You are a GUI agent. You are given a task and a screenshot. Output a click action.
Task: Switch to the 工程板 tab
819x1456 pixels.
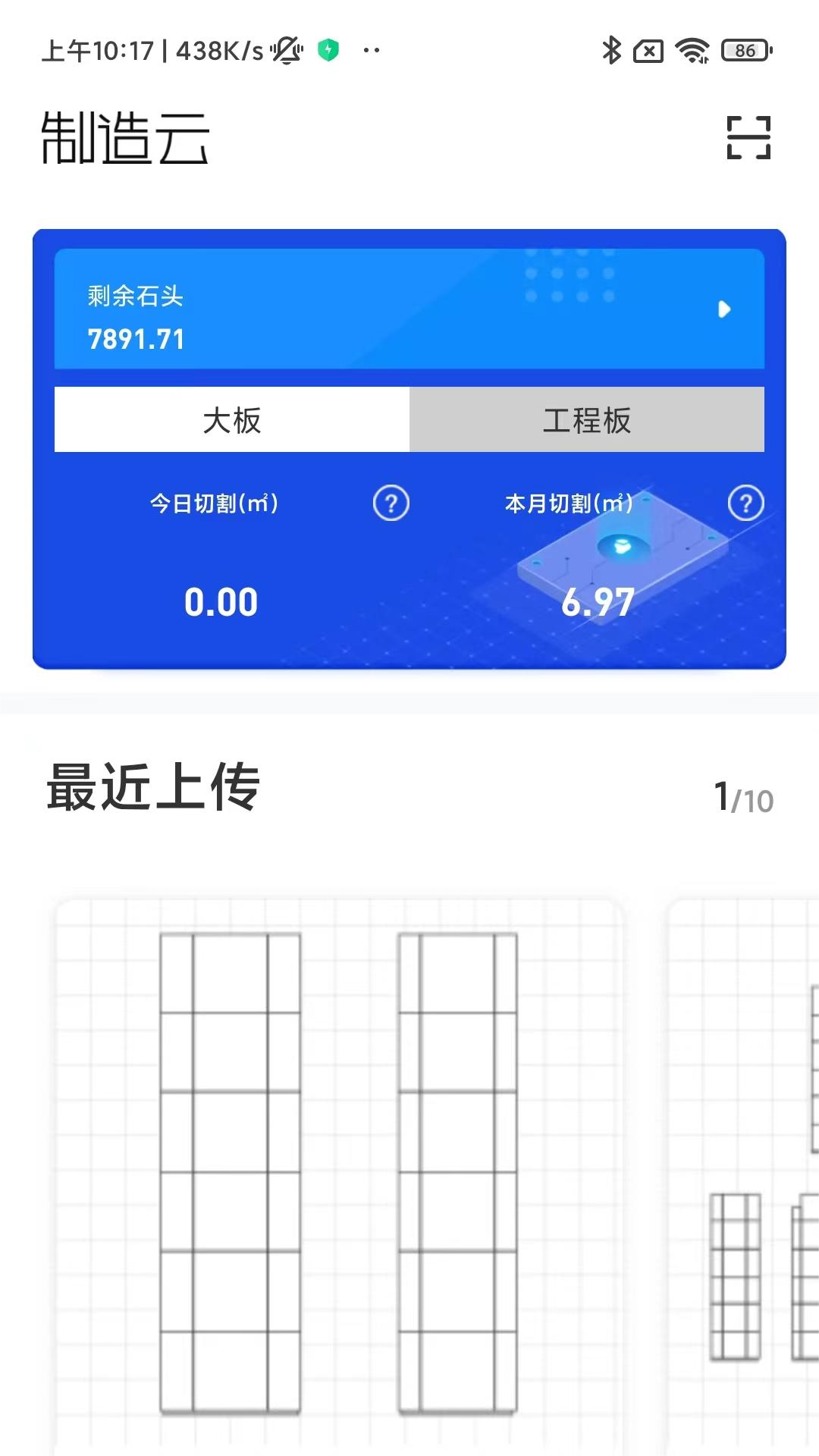pyautogui.click(x=587, y=419)
